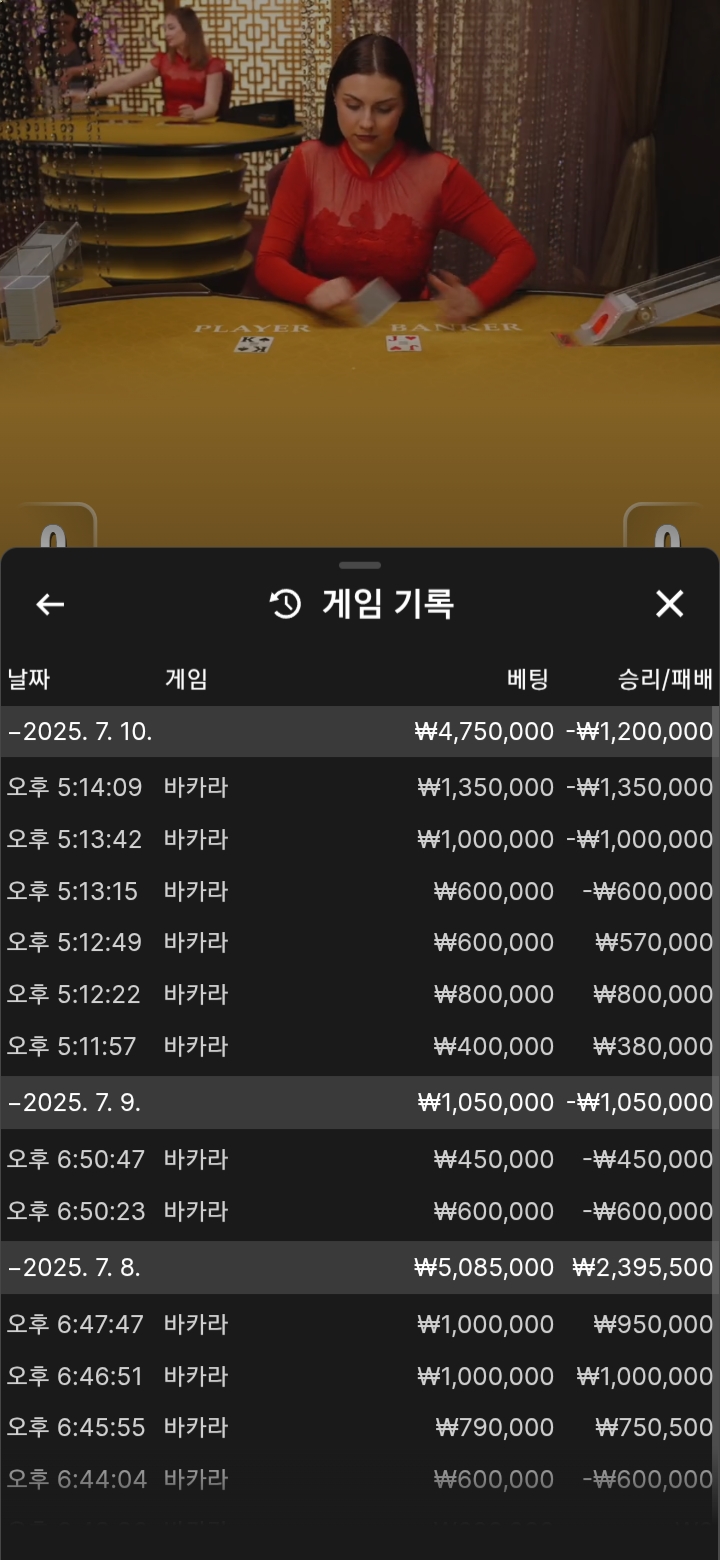The image size is (720, 1560).
Task: Select the 오후 6:45:55 바카라 entry
Action: (x=360, y=1428)
